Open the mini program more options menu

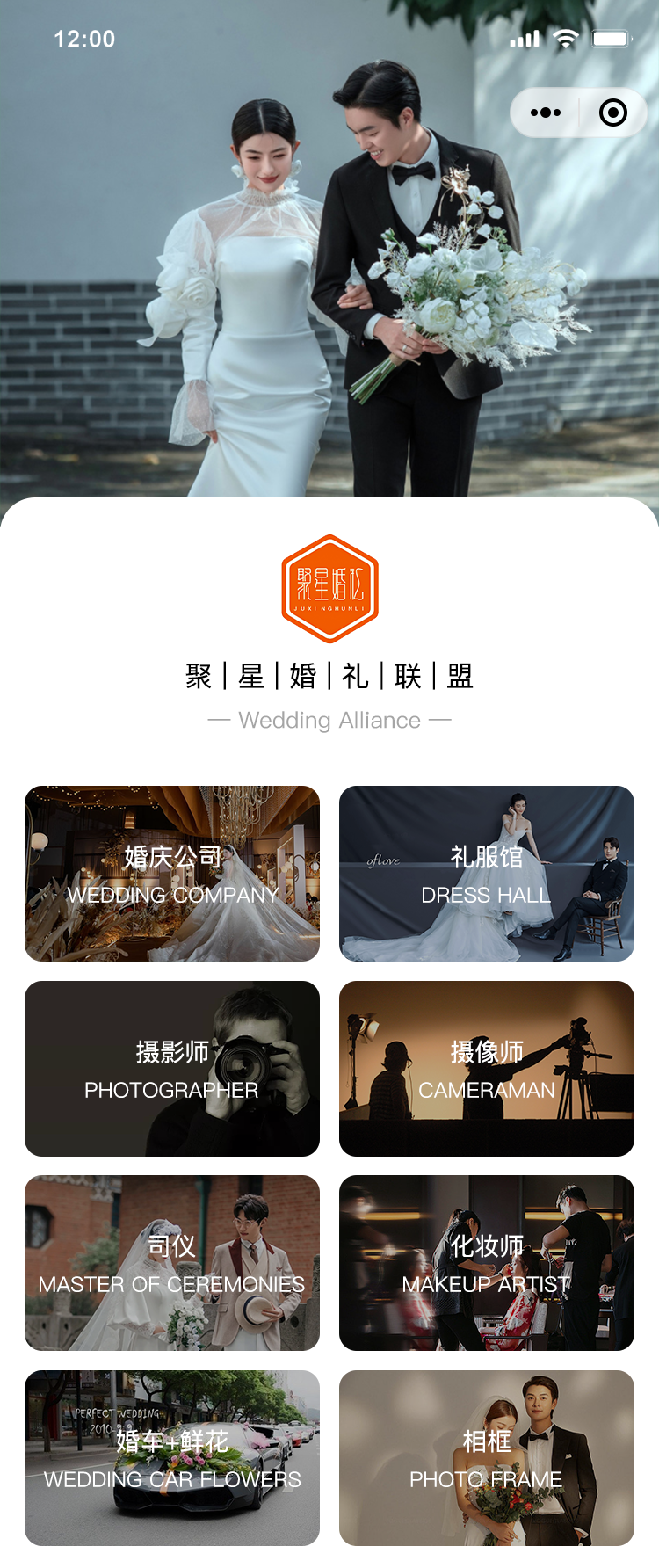545,113
